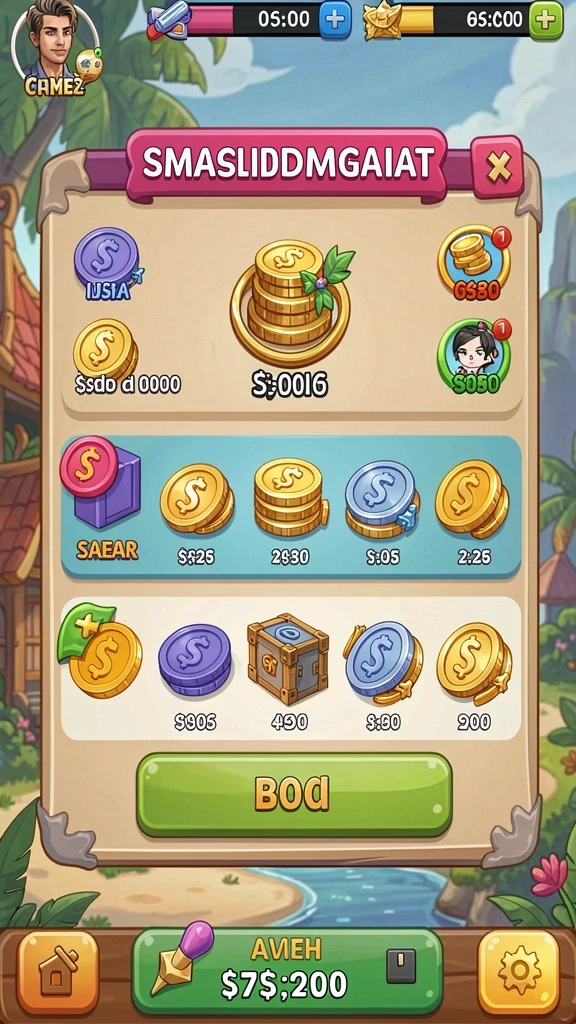Open the G$30 coin badge

coord(473,263)
